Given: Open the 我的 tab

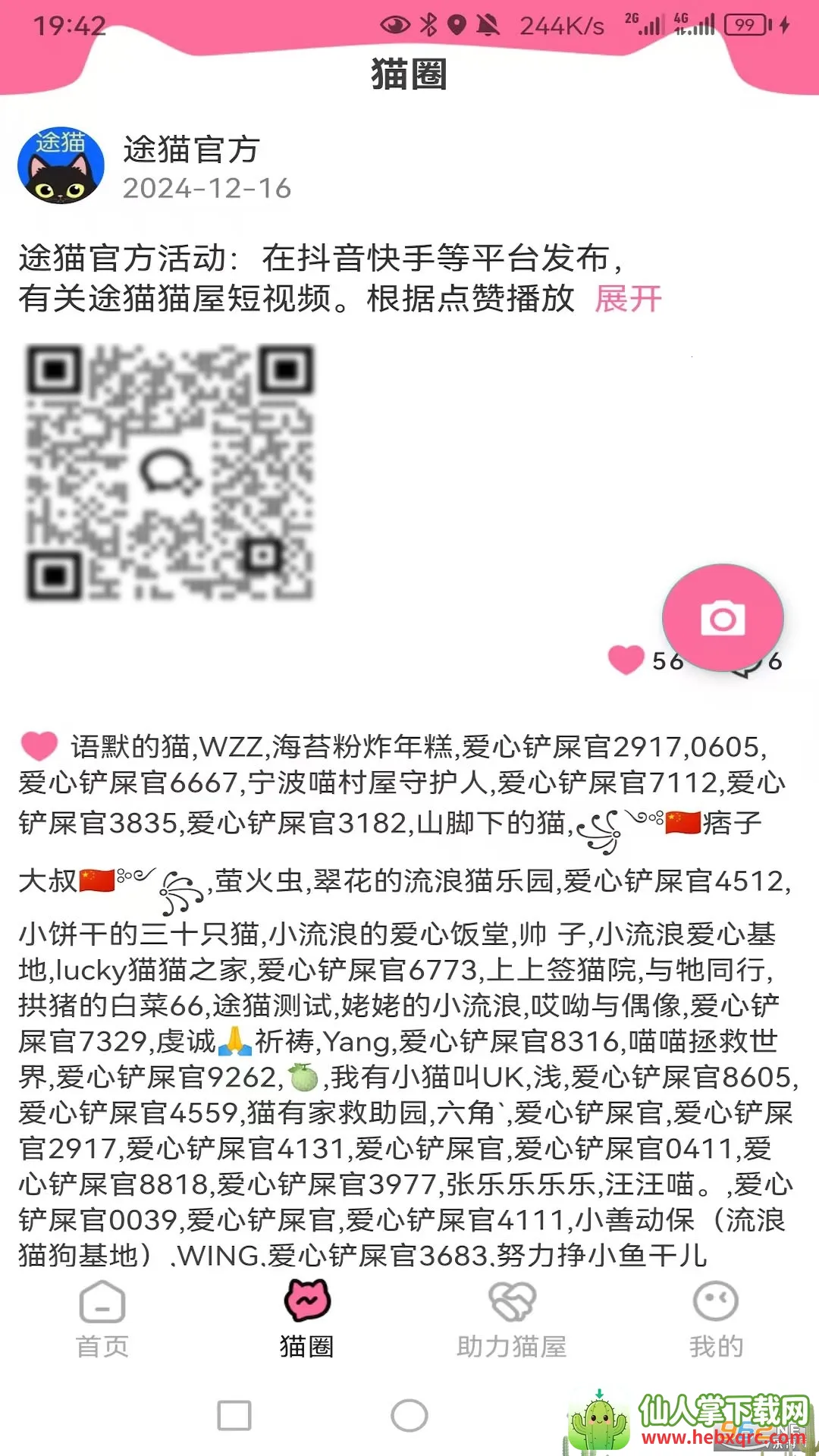Looking at the screenshot, I should pos(716,1318).
